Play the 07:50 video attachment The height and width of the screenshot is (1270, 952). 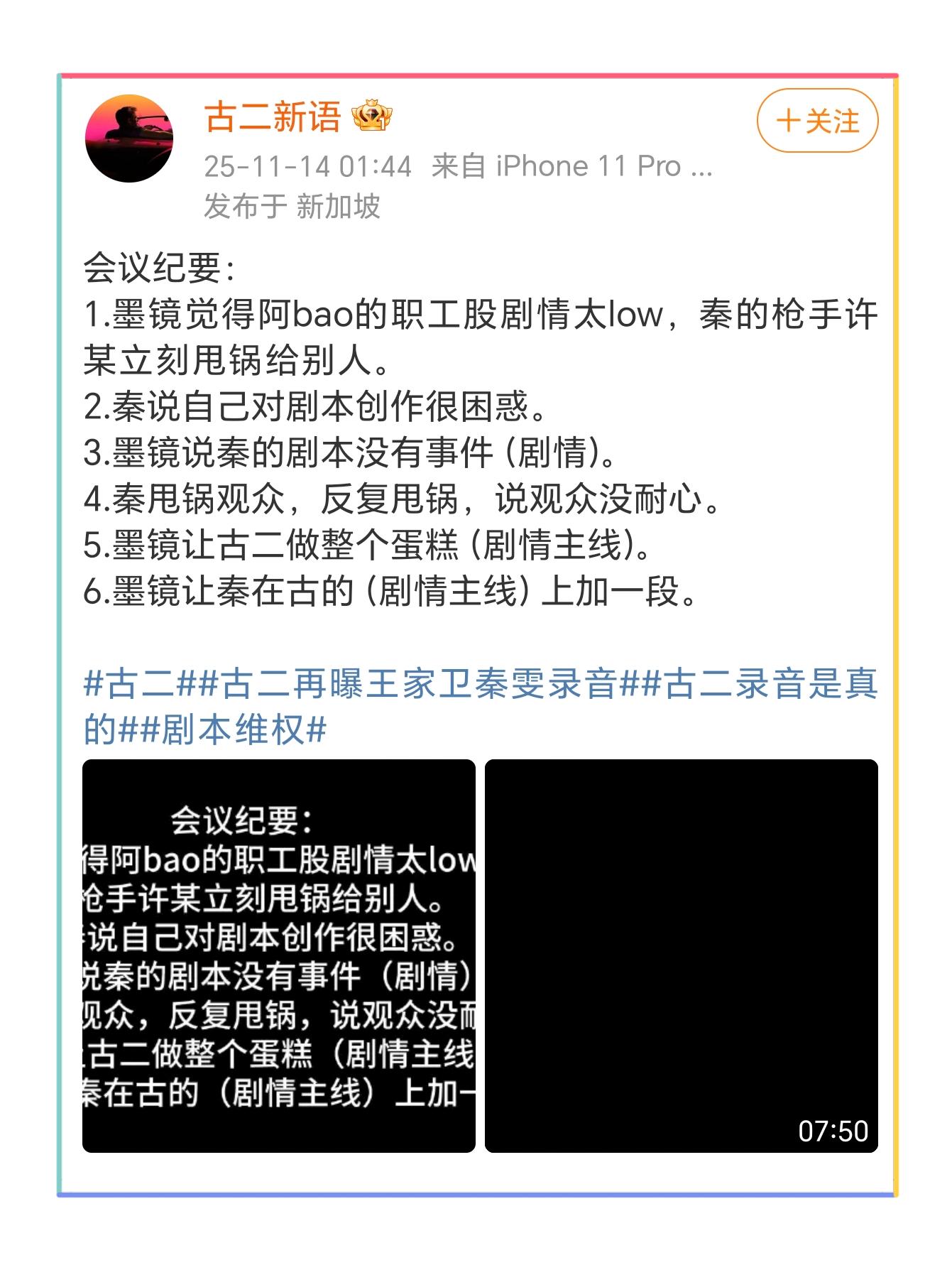681,955
